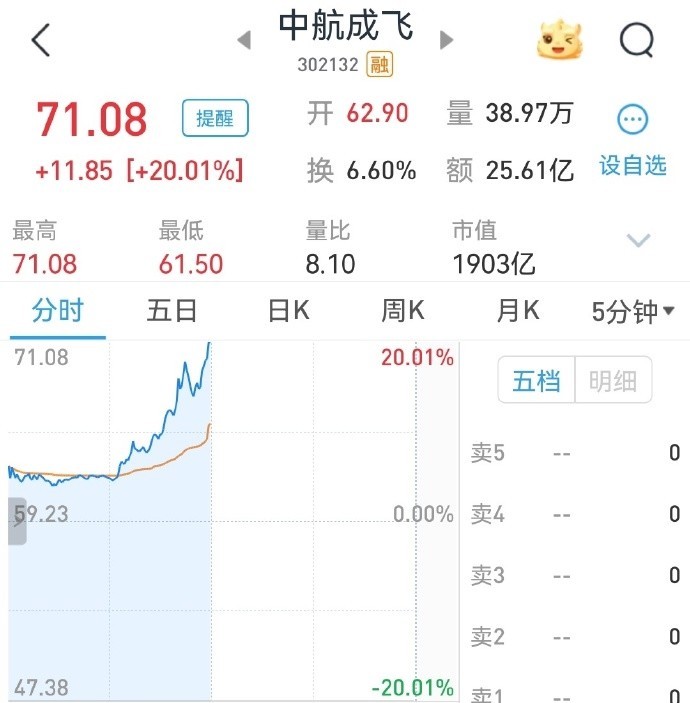
Task: Open the 周K chart tab
Action: (403, 311)
